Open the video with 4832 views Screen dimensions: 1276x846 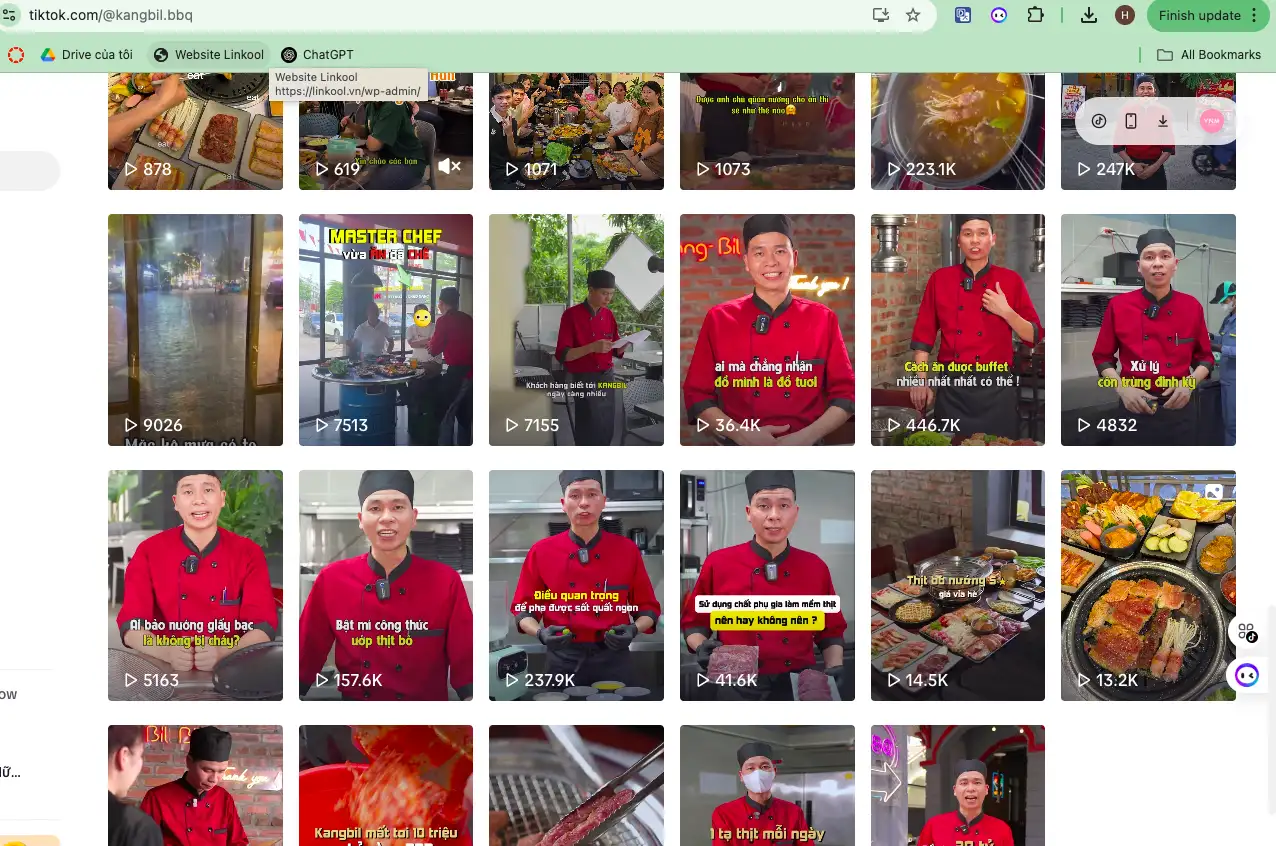tap(1148, 330)
